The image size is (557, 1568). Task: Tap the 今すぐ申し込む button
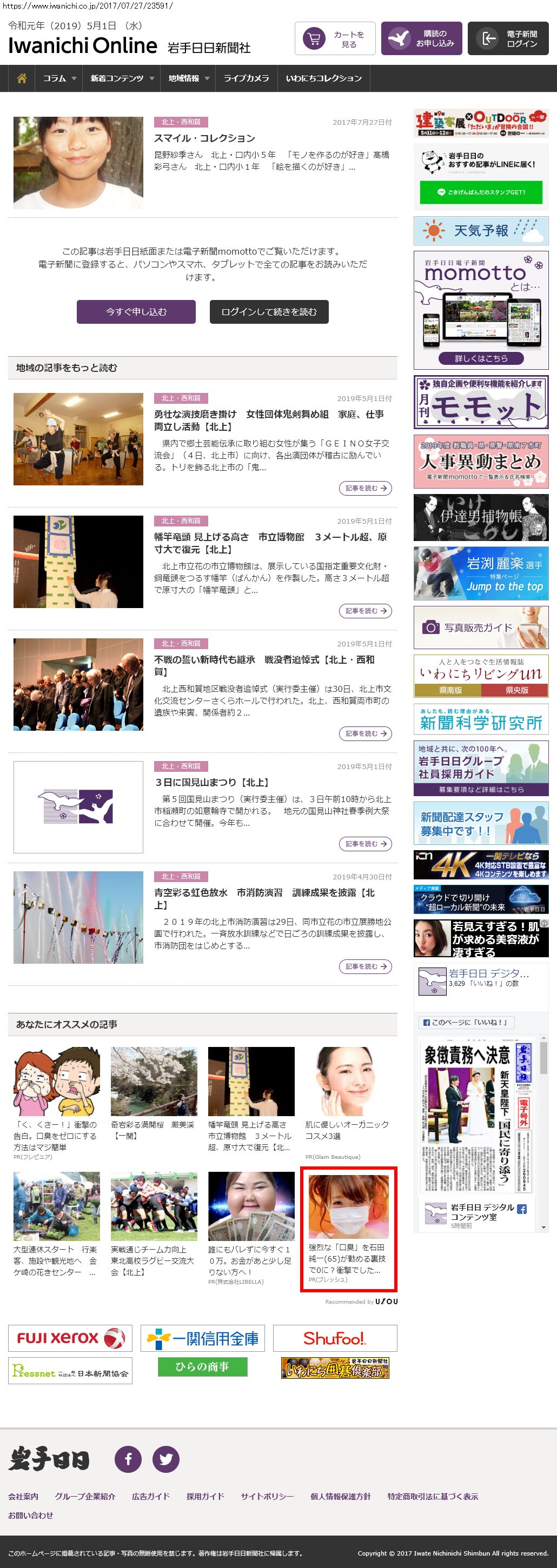point(136,312)
